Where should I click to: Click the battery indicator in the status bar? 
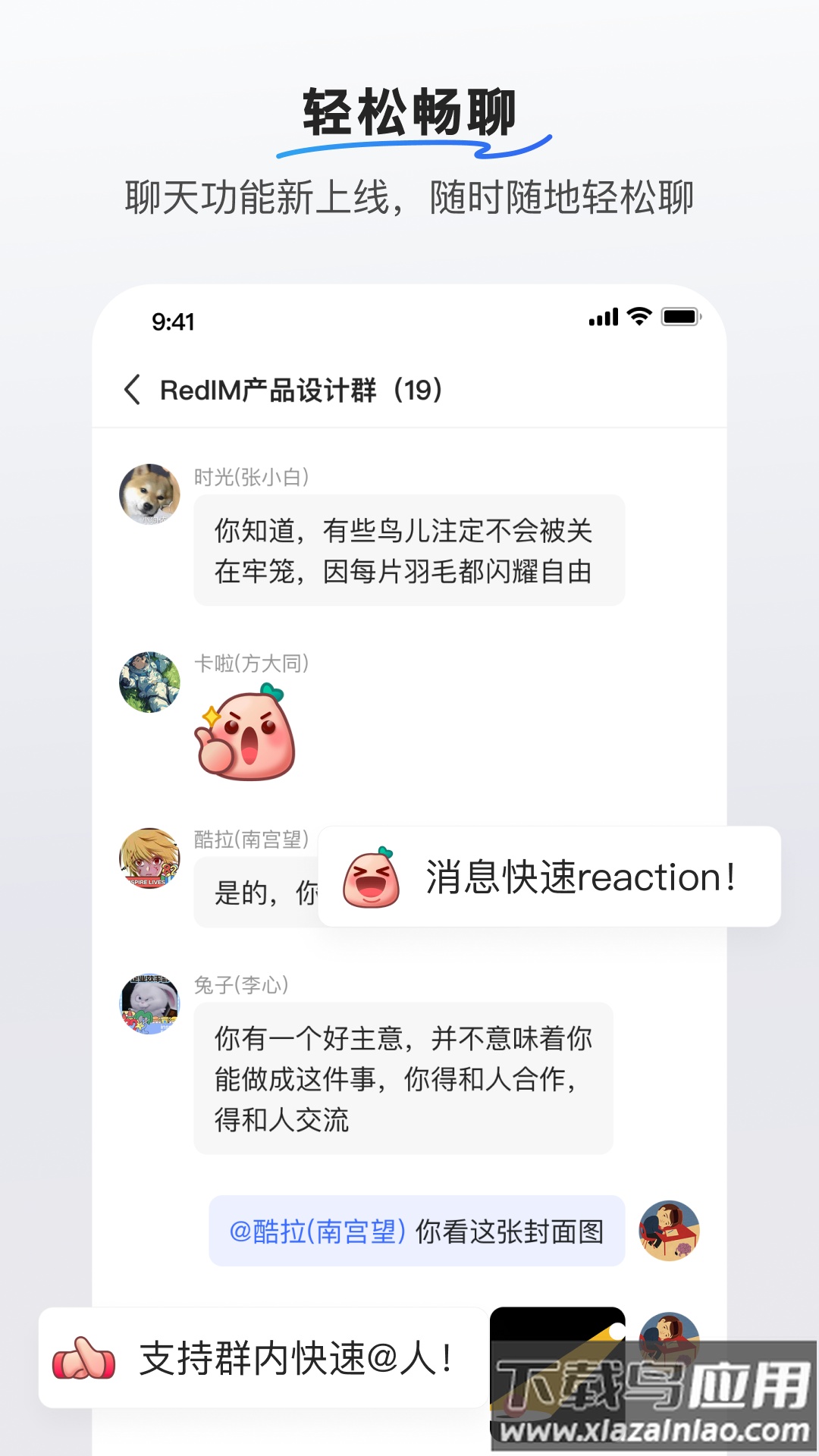(x=679, y=318)
